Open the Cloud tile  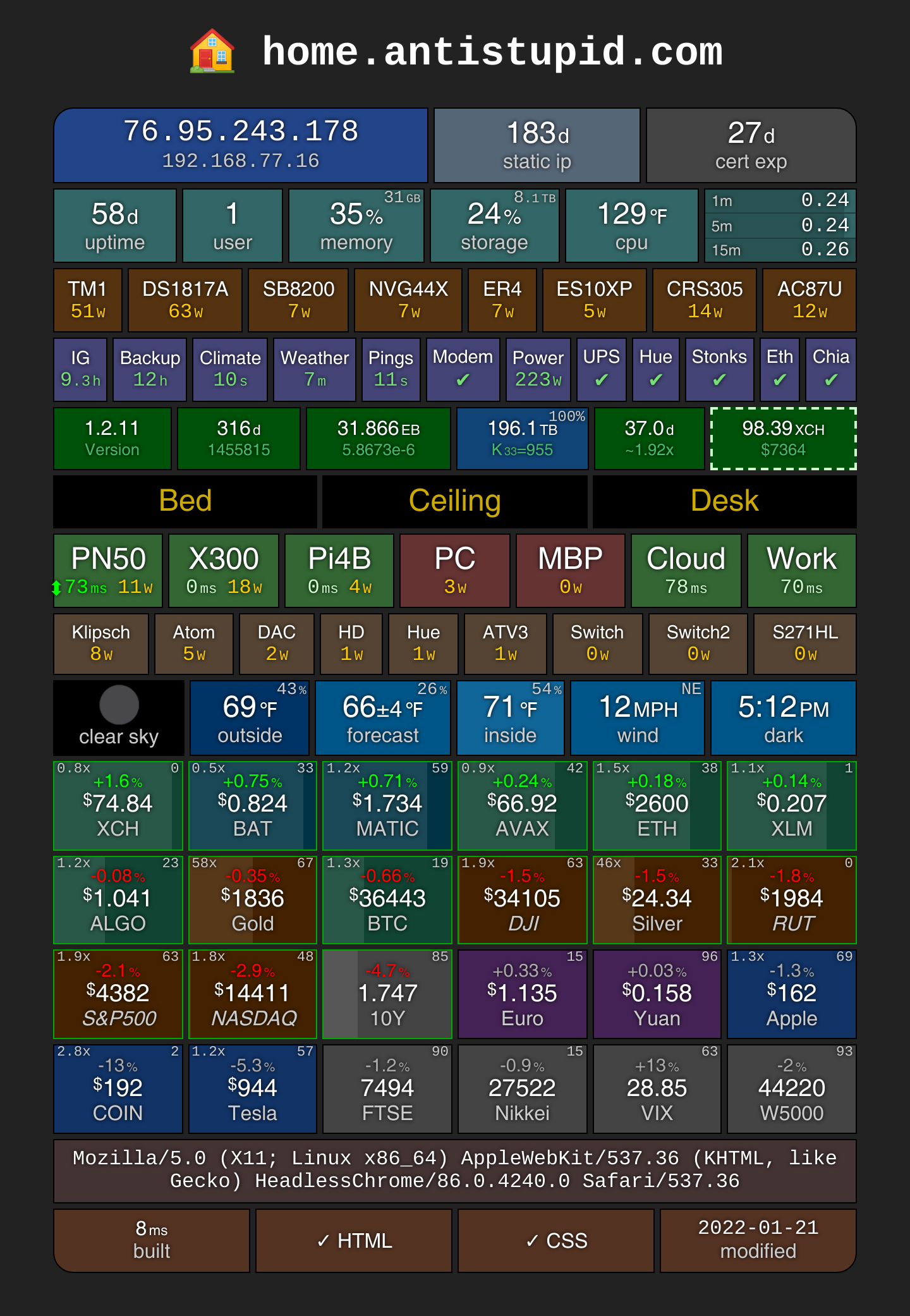pyautogui.click(x=686, y=571)
